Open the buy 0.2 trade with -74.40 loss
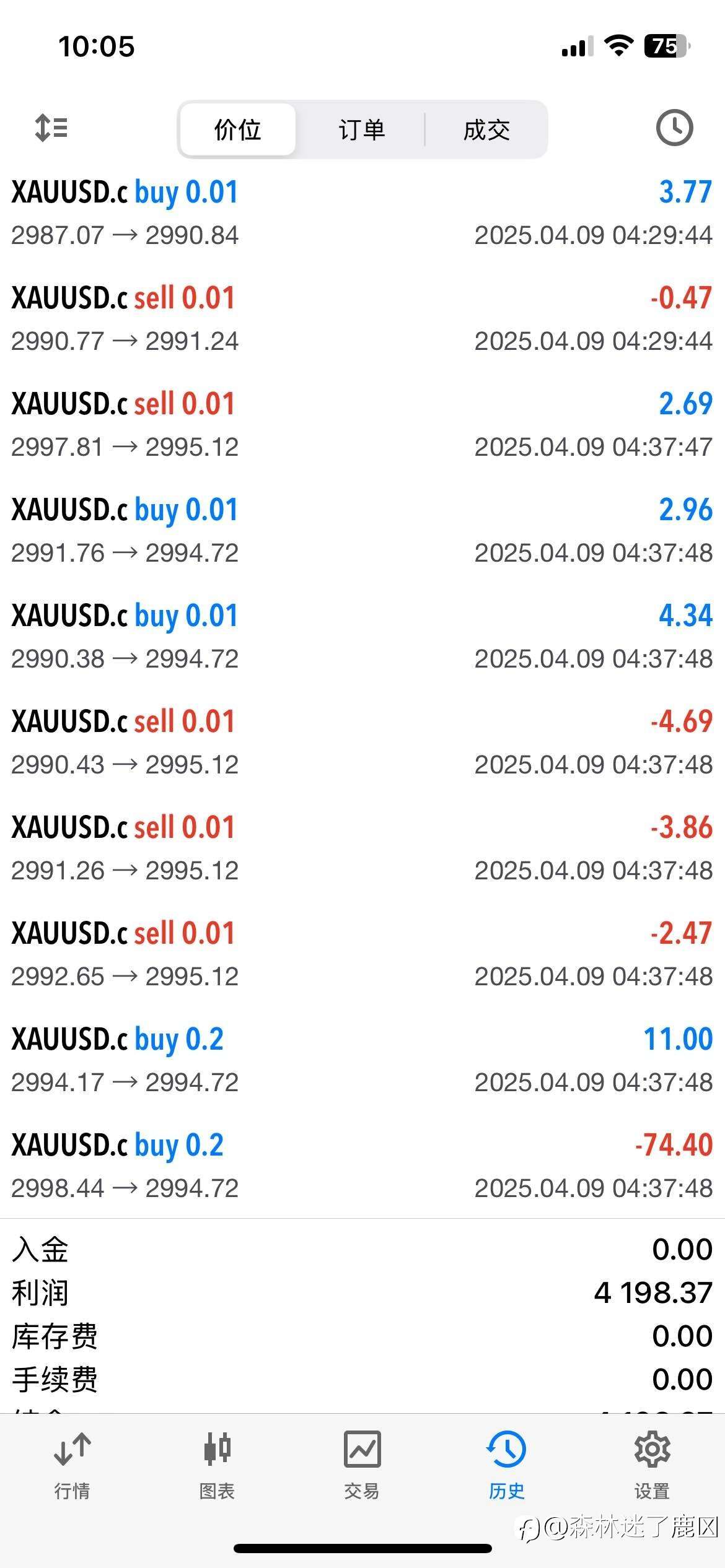The width and height of the screenshot is (725, 1568). (362, 1165)
